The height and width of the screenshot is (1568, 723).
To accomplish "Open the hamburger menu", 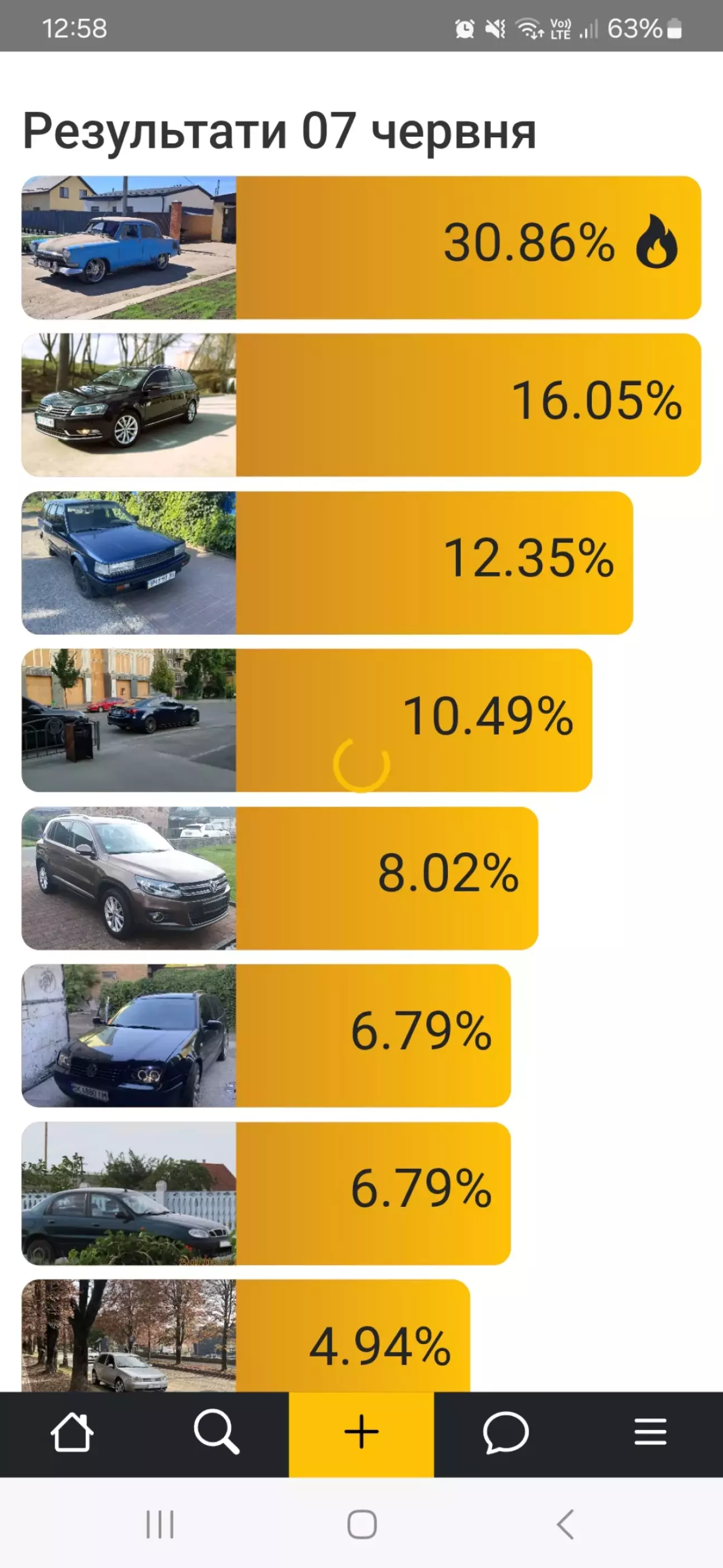I will [x=650, y=1433].
